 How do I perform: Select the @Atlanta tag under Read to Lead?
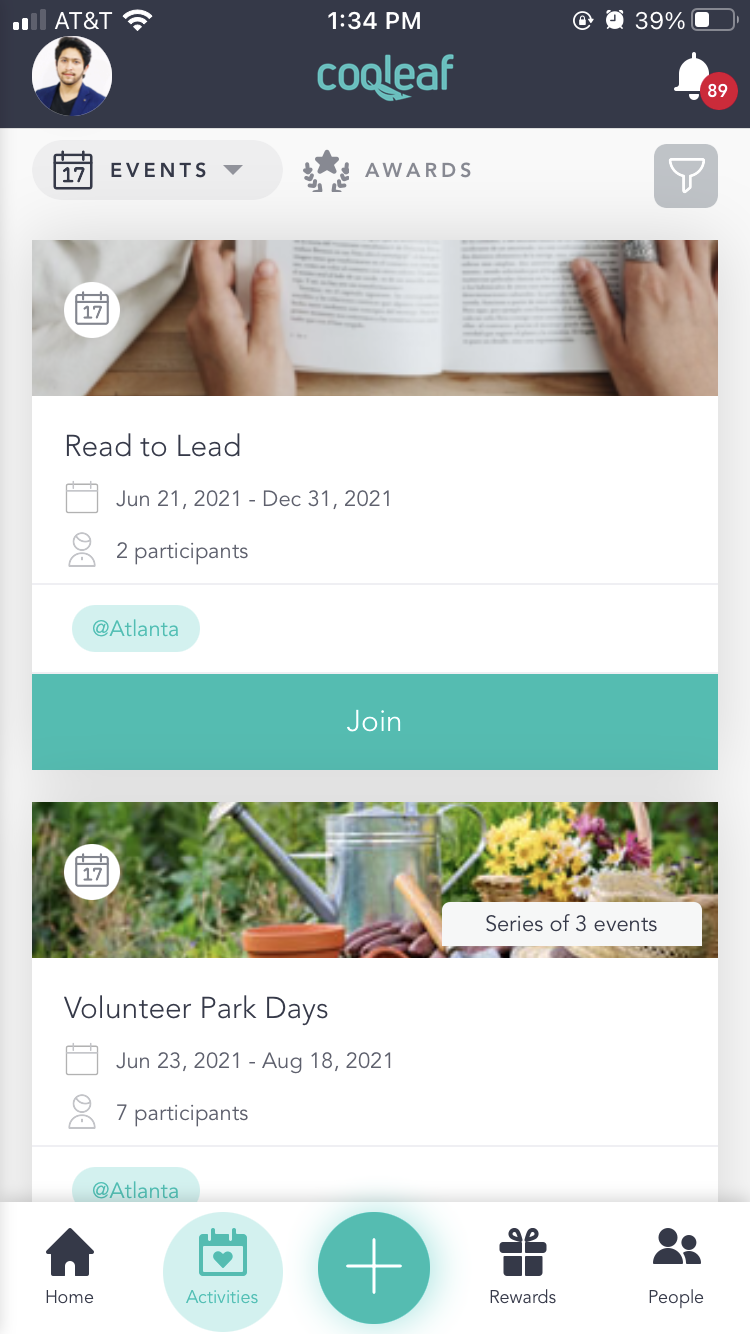click(x=136, y=629)
